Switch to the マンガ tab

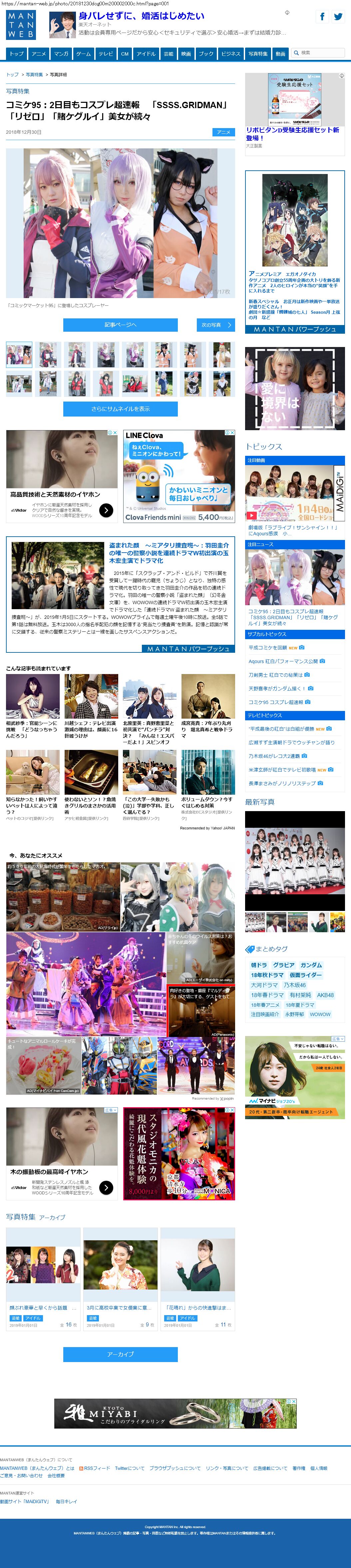point(61,54)
